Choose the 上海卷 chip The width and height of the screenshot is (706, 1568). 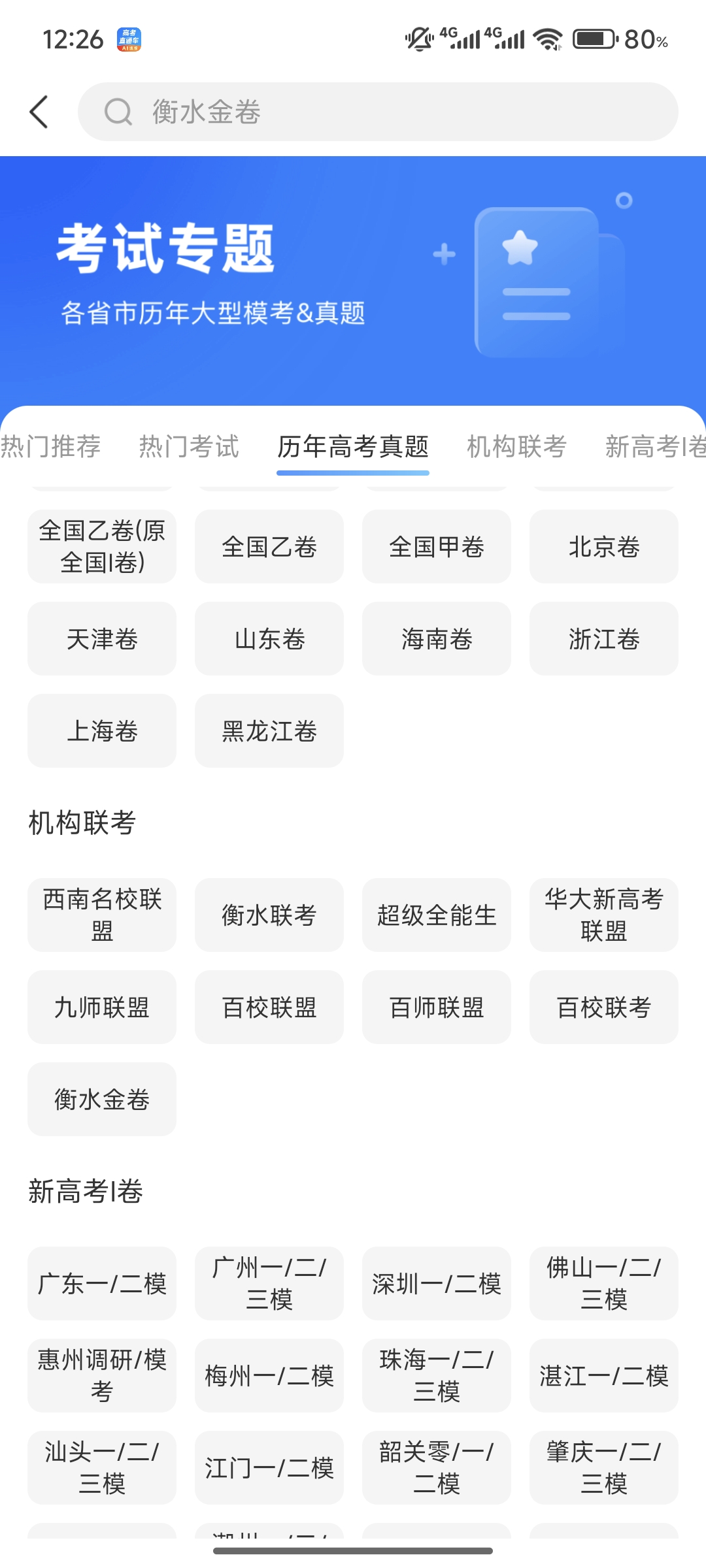pos(102,731)
